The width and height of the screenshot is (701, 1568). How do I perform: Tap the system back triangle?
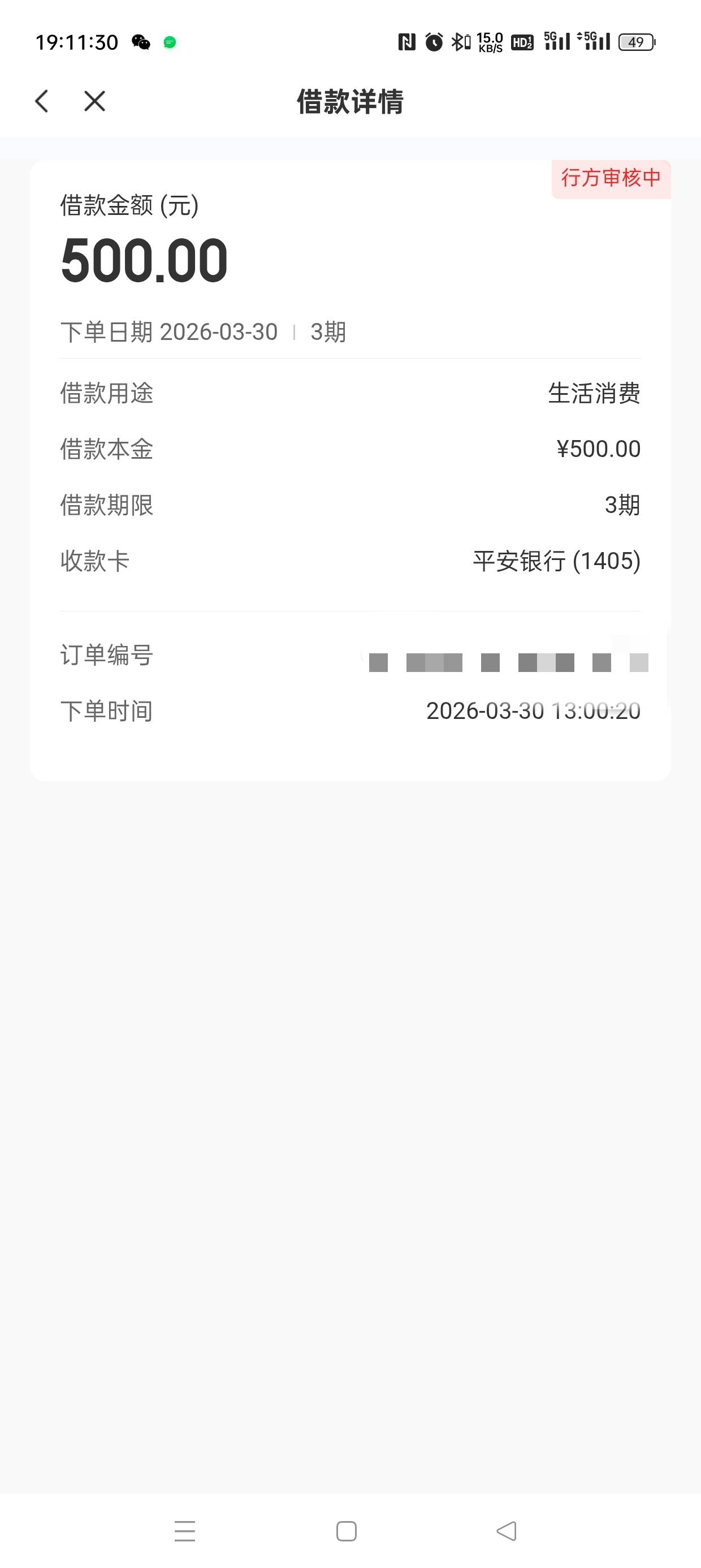(x=507, y=1531)
